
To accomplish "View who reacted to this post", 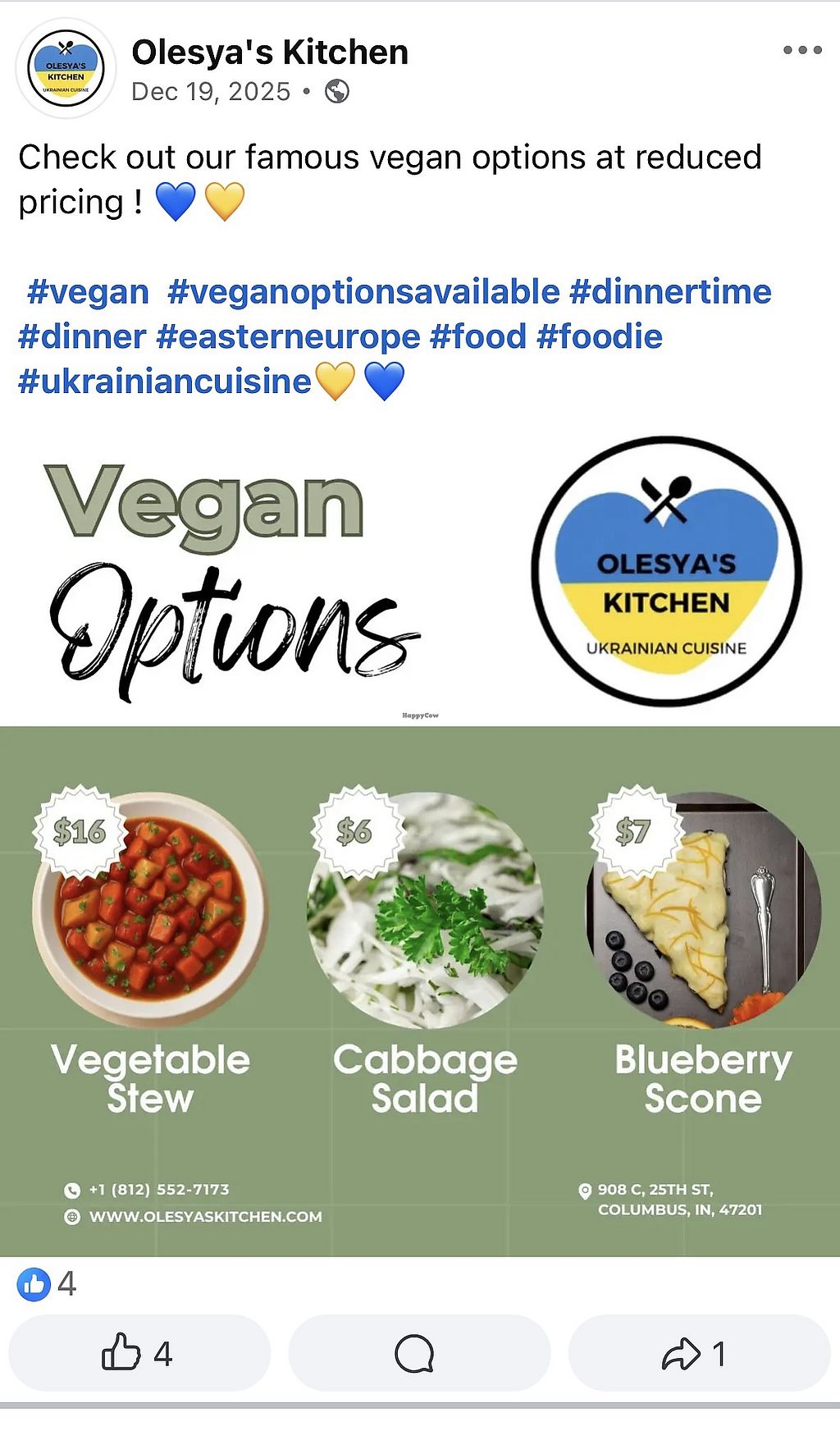I will click(47, 1283).
